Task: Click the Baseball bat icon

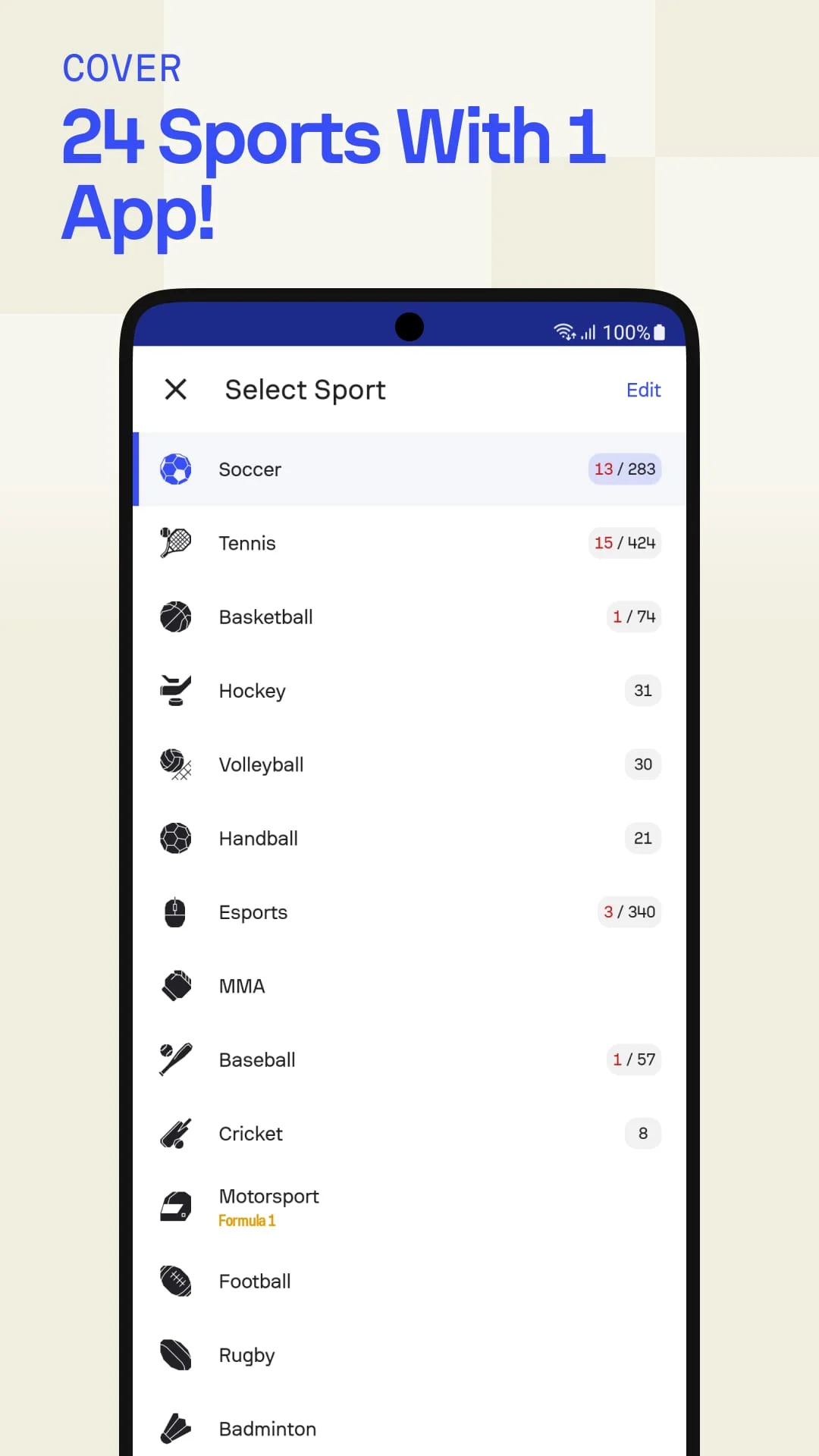Action: (x=175, y=1059)
